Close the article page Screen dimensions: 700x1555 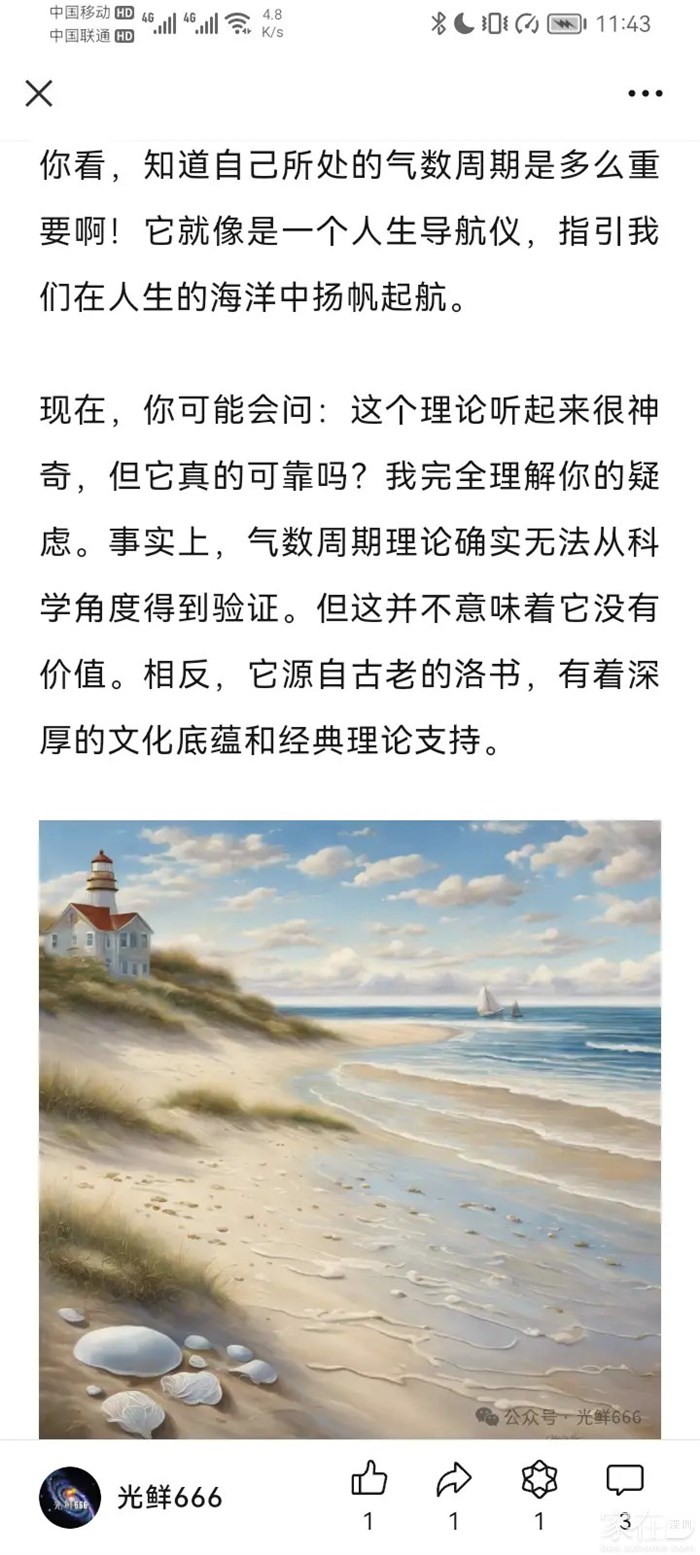tap(39, 94)
